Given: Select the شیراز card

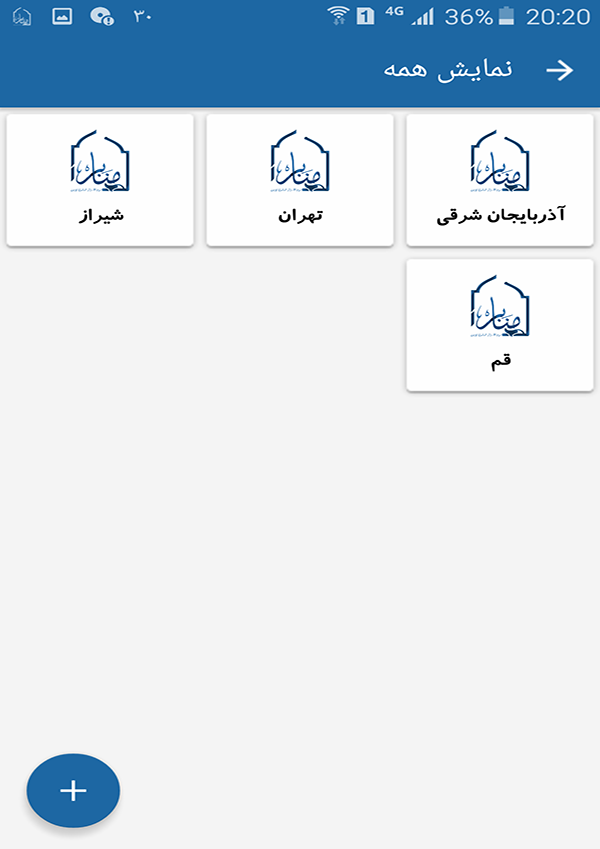Looking at the screenshot, I should (x=100, y=180).
